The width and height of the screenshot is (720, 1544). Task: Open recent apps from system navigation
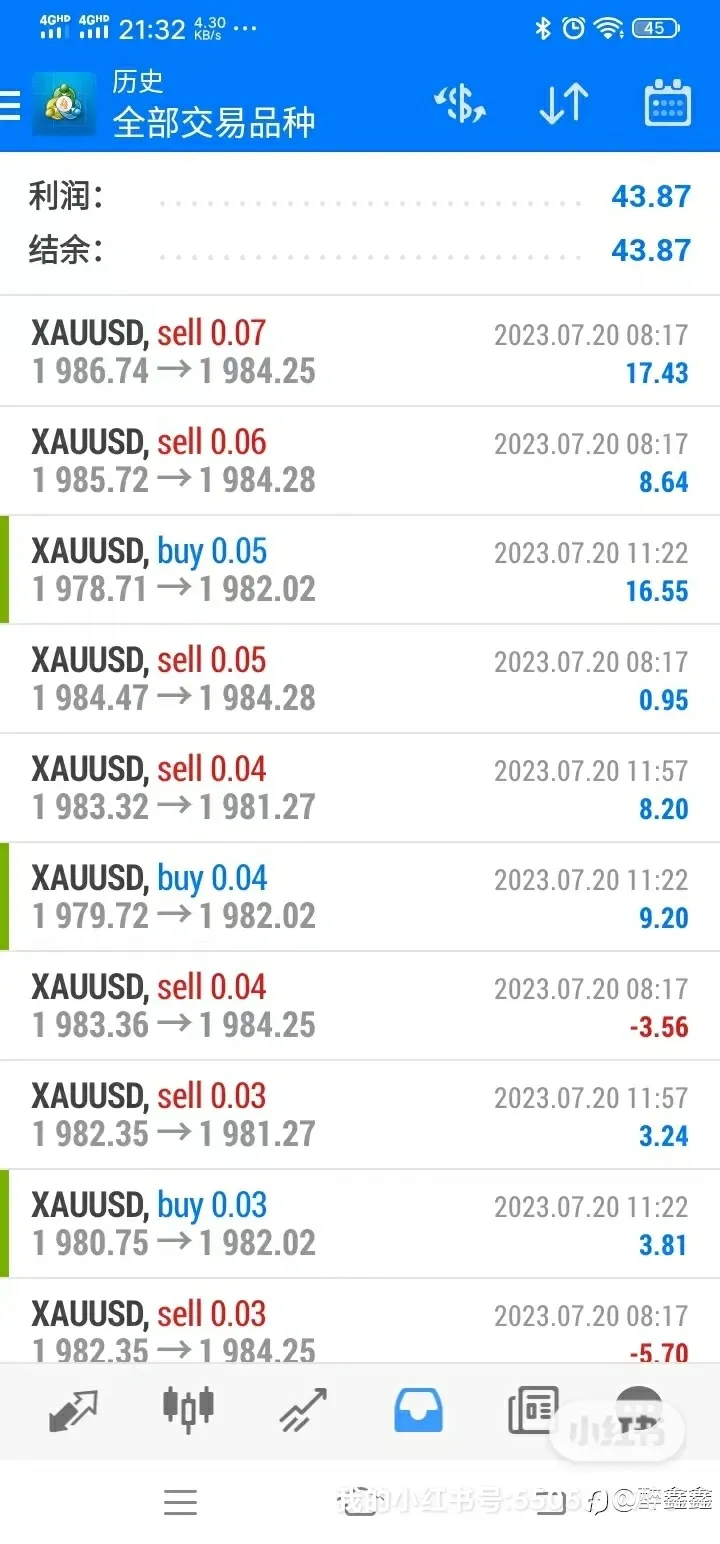click(180, 1502)
